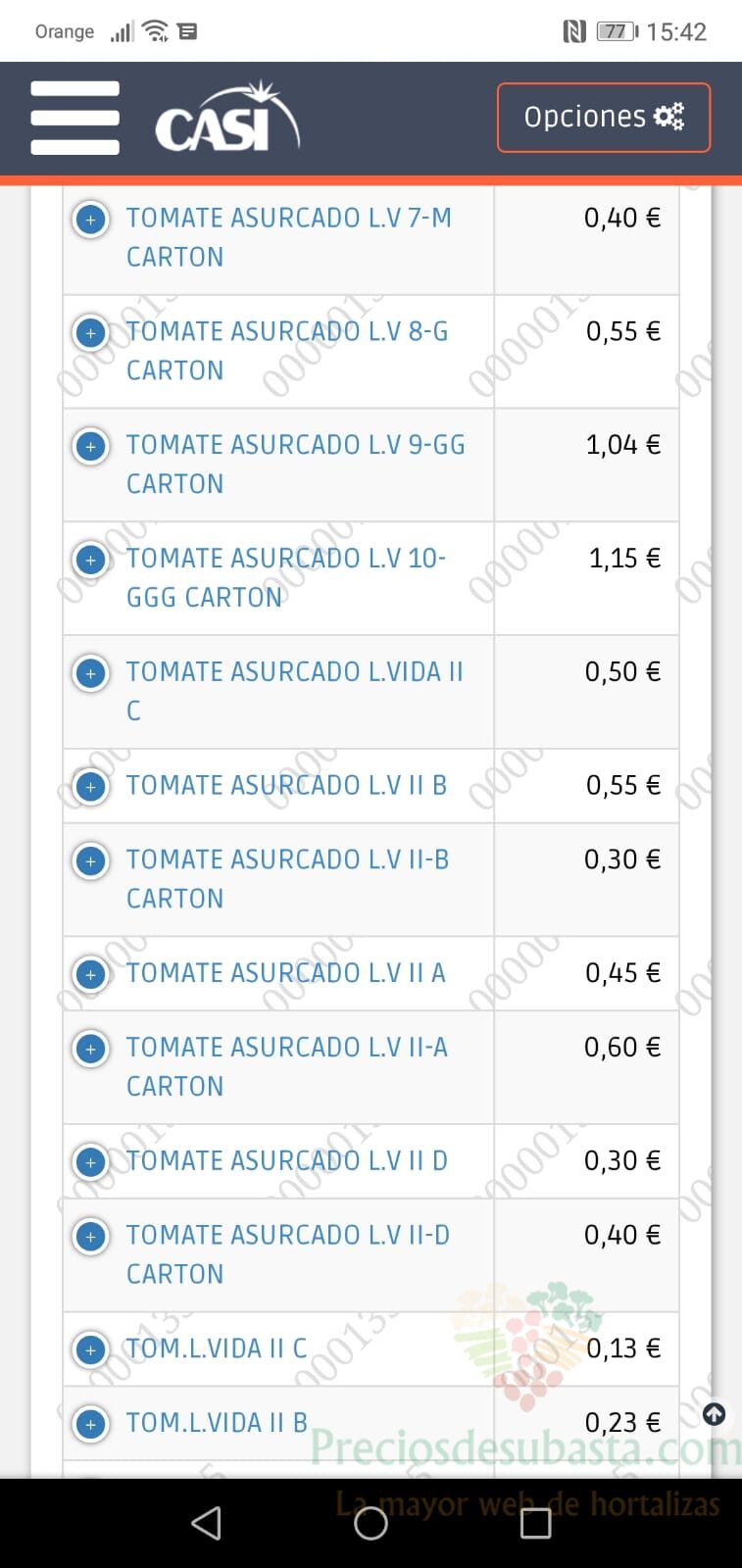The height and width of the screenshot is (1568, 742).
Task: Expand the TOMATE ASURCADO L.V 8-G CARTON row
Action: click(x=90, y=333)
